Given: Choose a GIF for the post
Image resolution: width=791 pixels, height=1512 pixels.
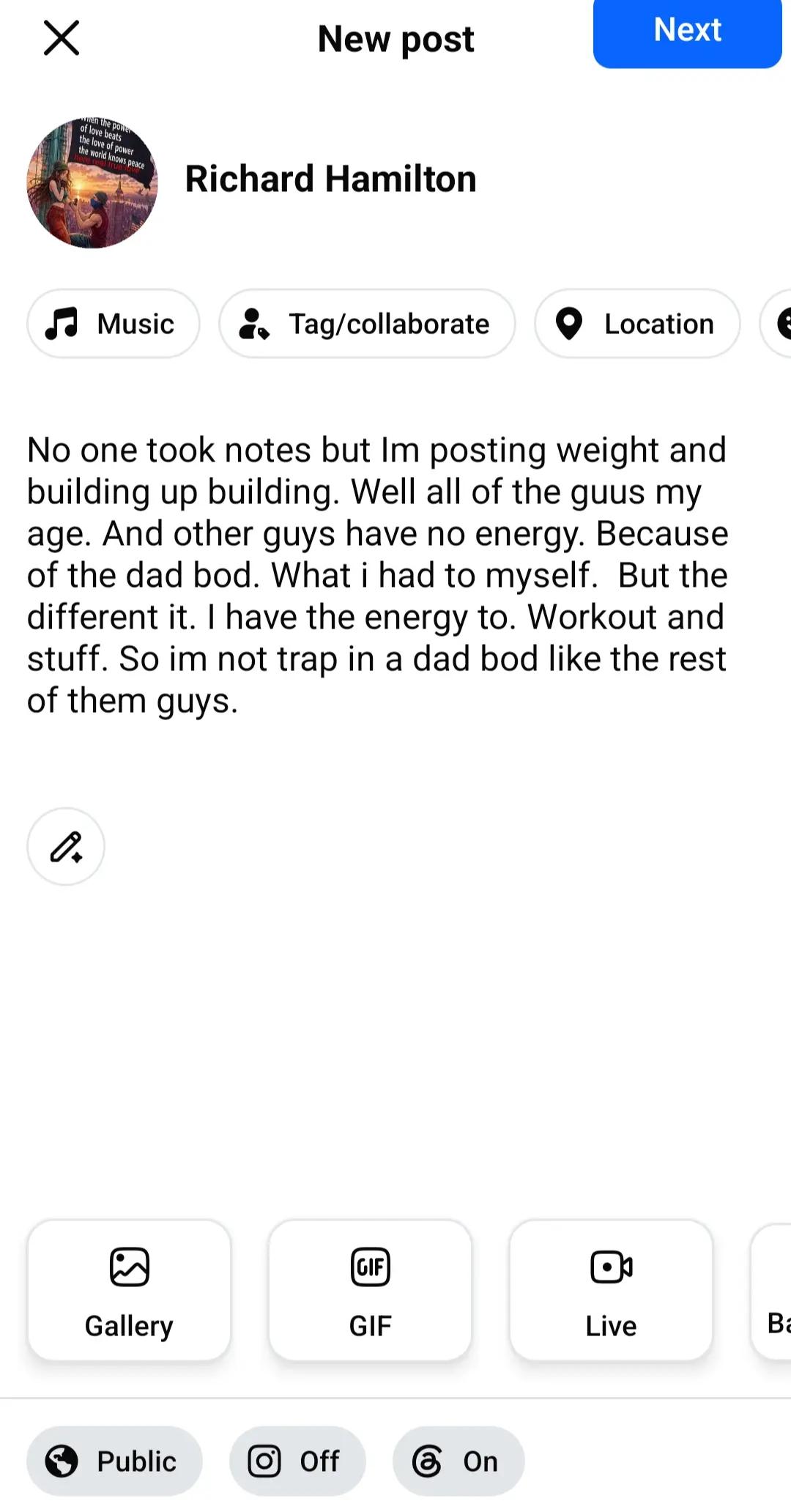Looking at the screenshot, I should [370, 1290].
